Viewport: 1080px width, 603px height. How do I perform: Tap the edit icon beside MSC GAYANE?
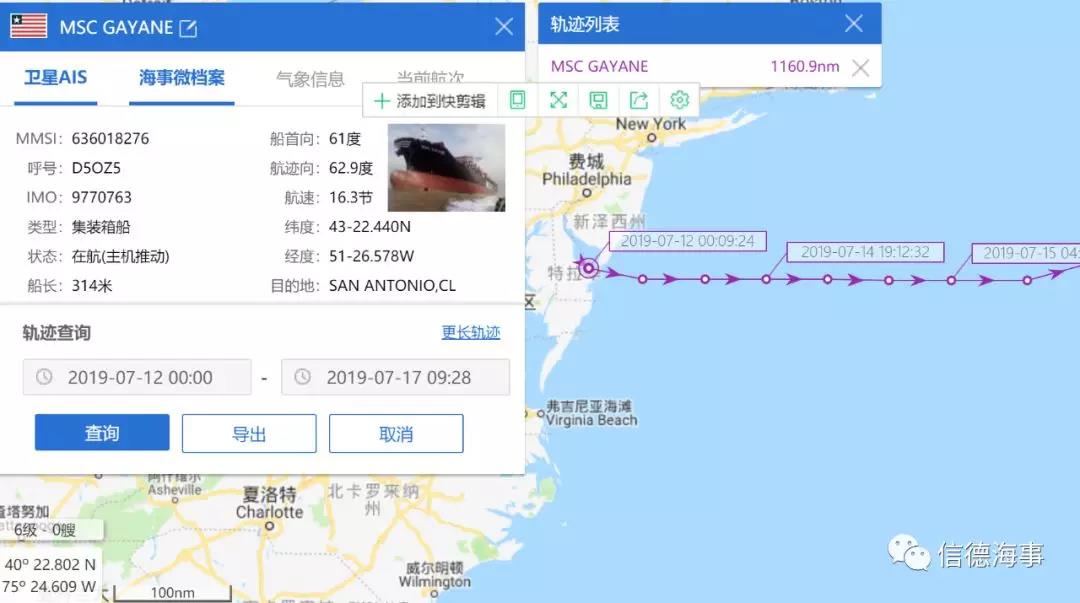tap(188, 28)
